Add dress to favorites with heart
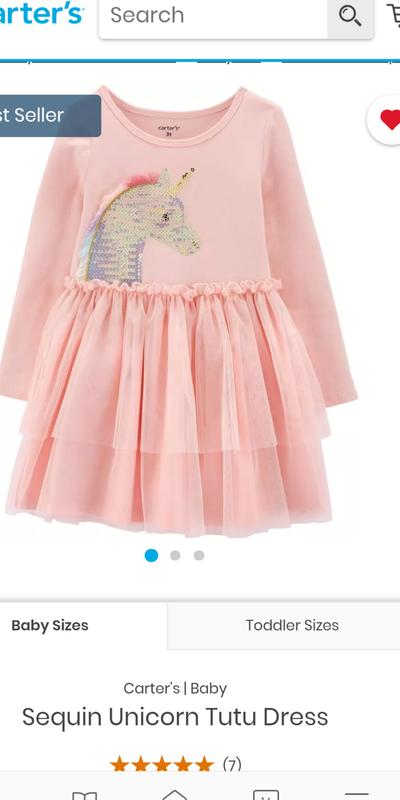Screen dimensions: 400x800 pos(386,120)
